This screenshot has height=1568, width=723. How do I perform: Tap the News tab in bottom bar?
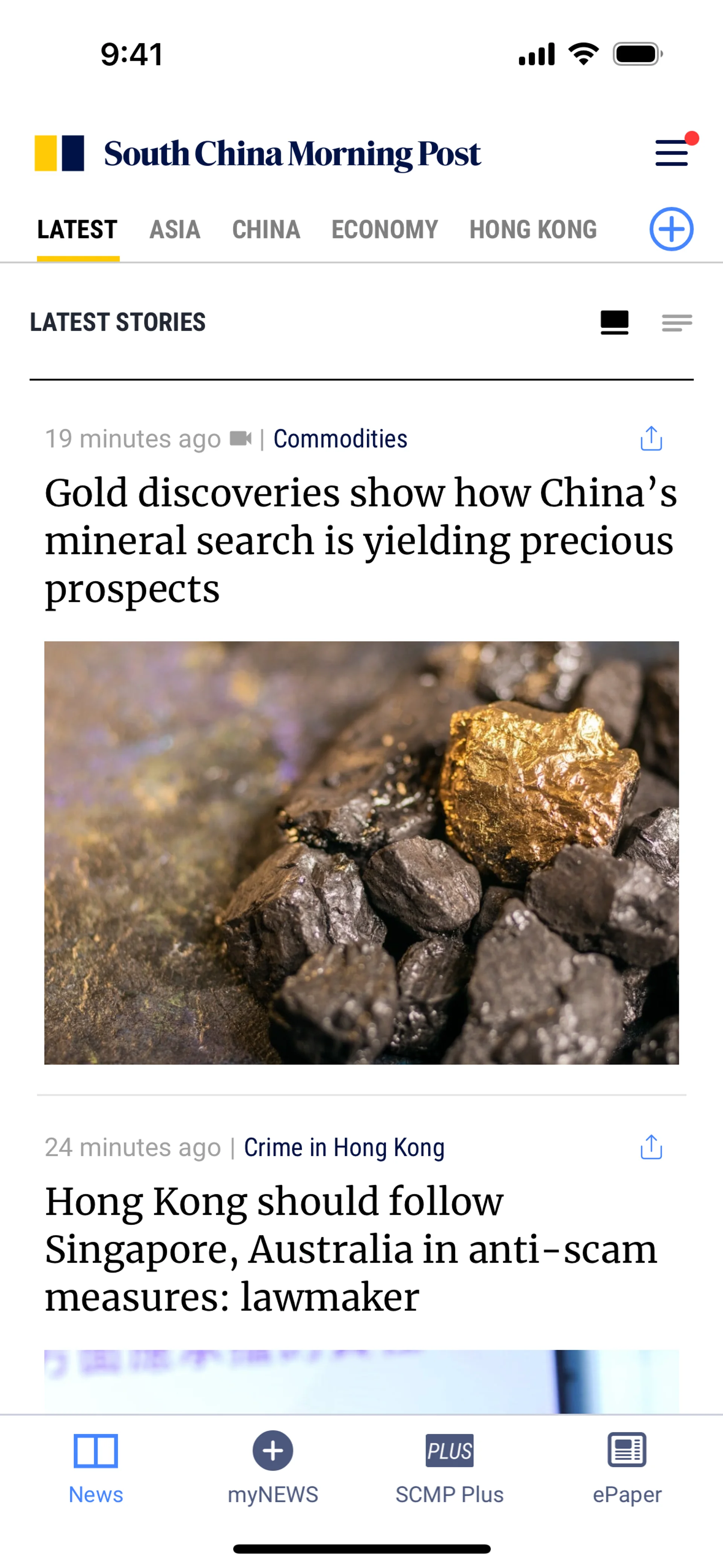pyautogui.click(x=96, y=1467)
